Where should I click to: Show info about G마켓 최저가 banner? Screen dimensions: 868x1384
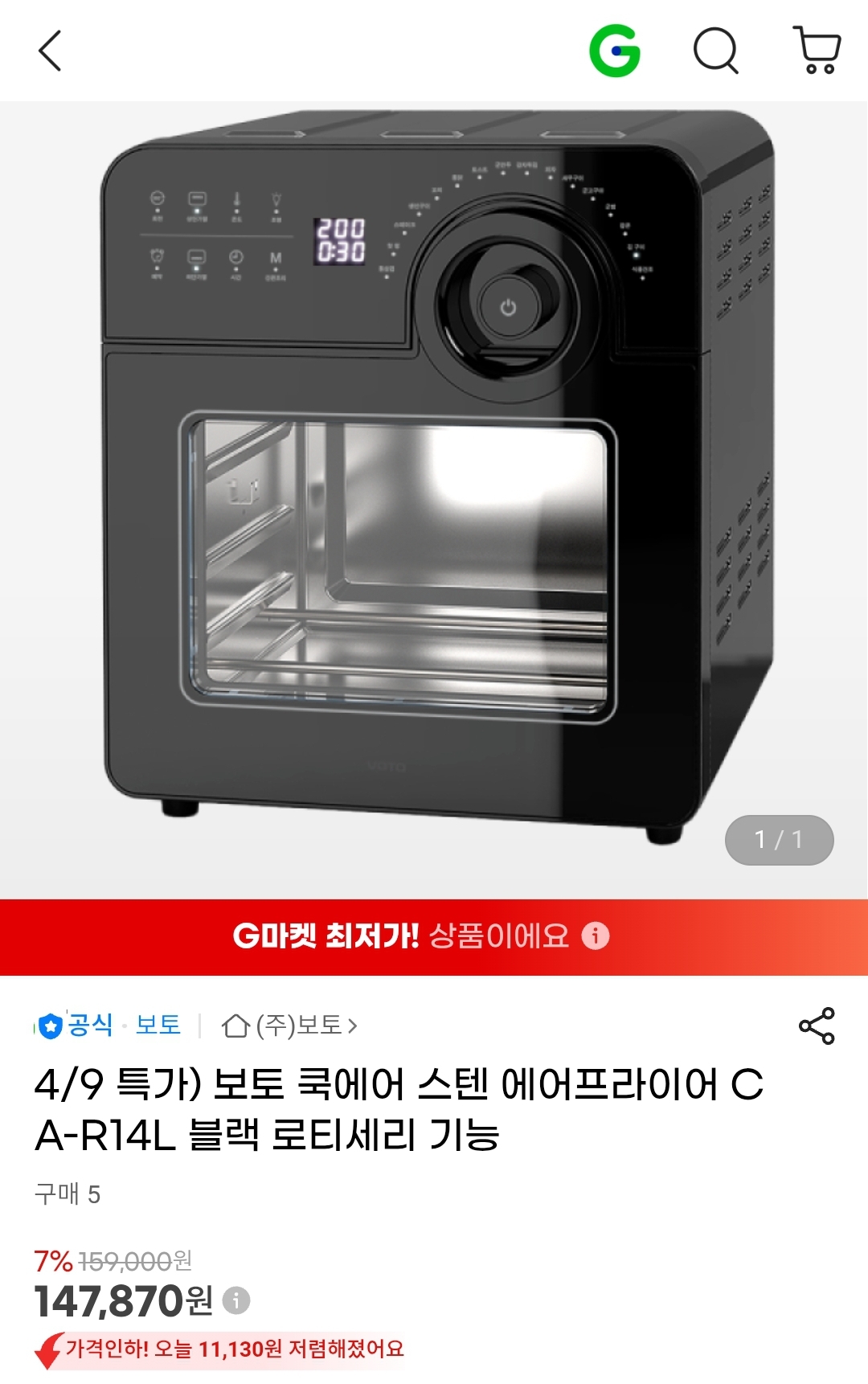[596, 936]
